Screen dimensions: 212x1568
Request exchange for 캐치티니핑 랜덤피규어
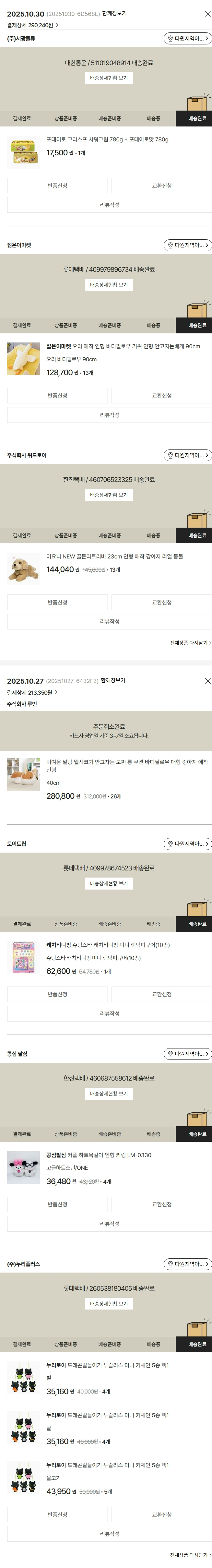(161, 994)
